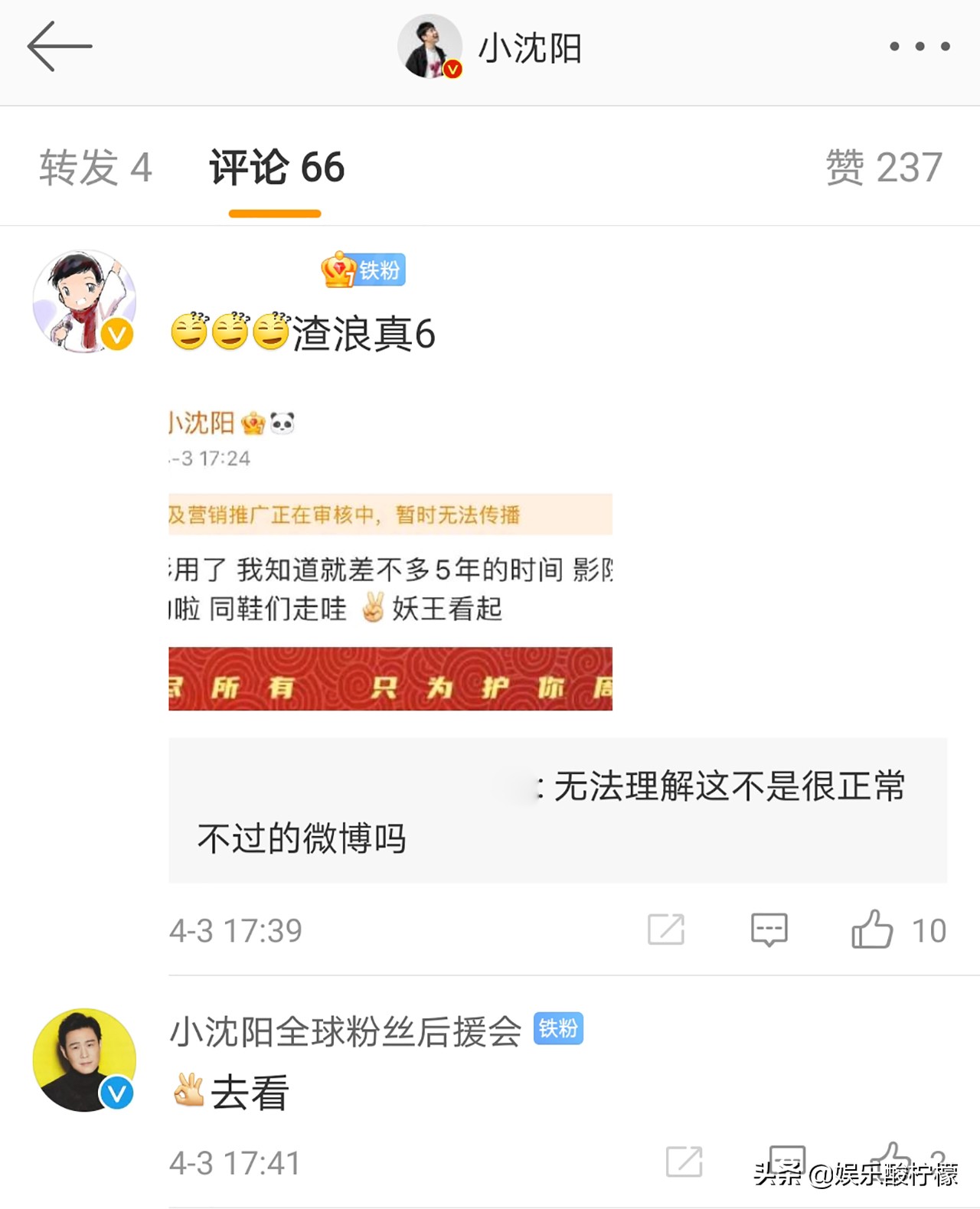Click the back arrow to return
This screenshot has height=1209, width=980.
(x=61, y=47)
